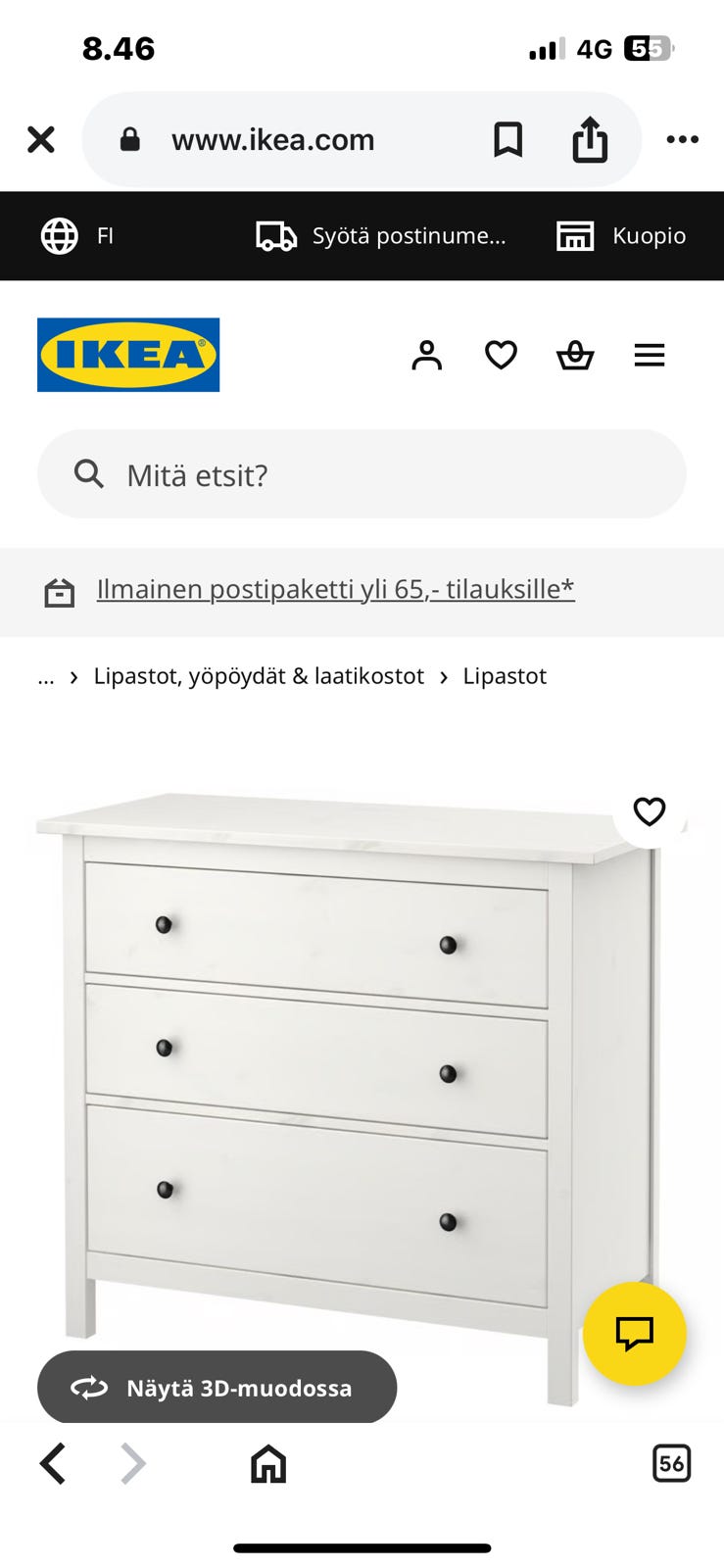724x1568 pixels.
Task: Switch browser tabs using the tab counter 56
Action: [672, 1463]
